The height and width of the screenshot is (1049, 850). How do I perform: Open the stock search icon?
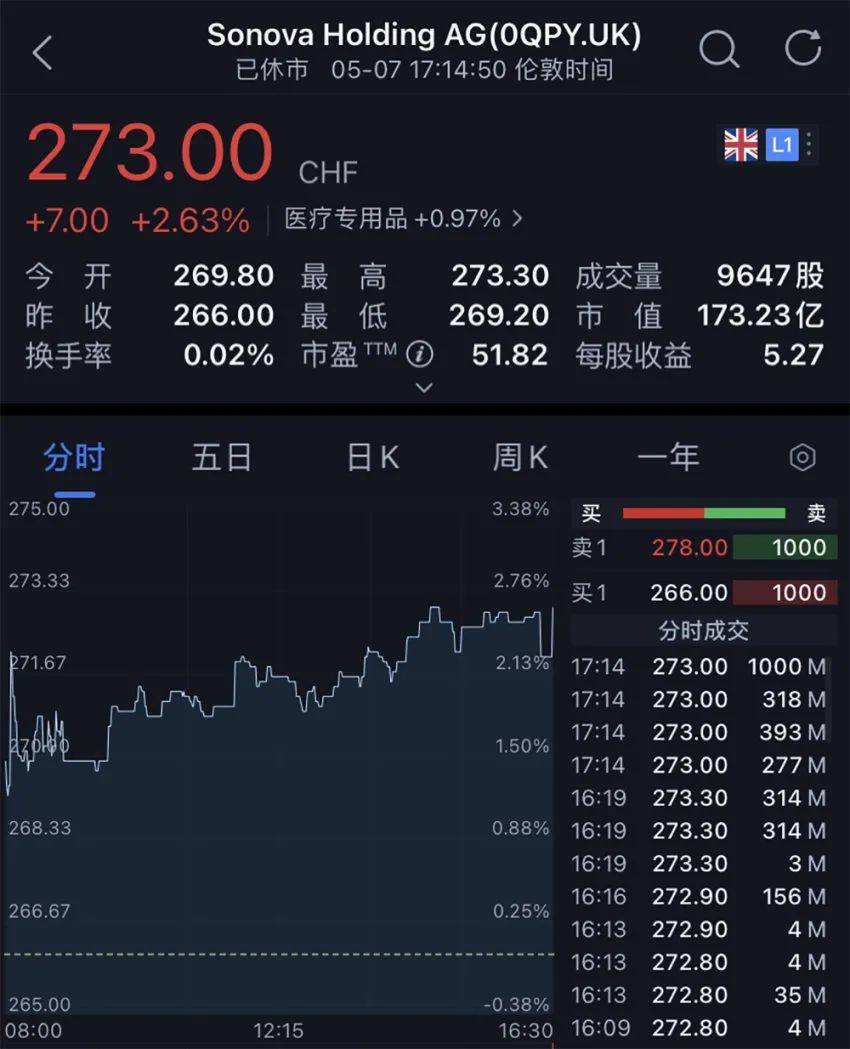pos(718,48)
